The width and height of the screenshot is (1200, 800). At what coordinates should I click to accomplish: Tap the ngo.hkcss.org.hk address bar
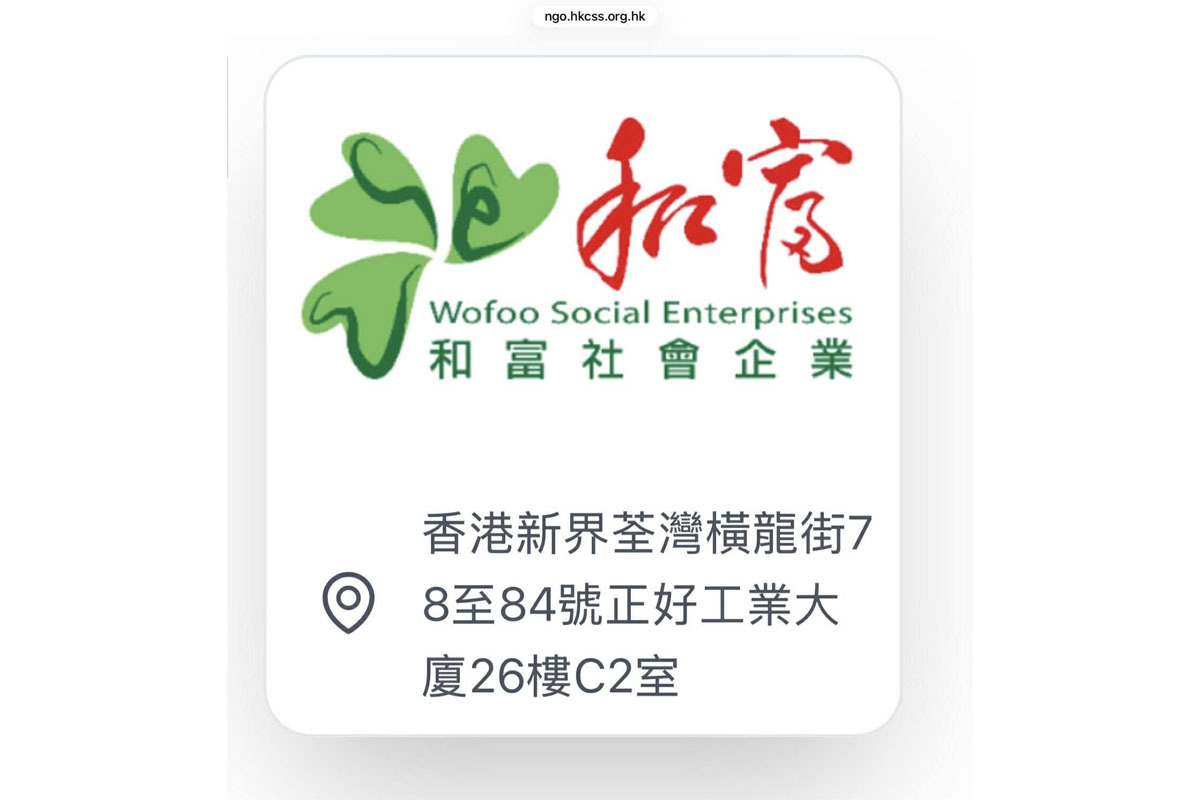(595, 17)
